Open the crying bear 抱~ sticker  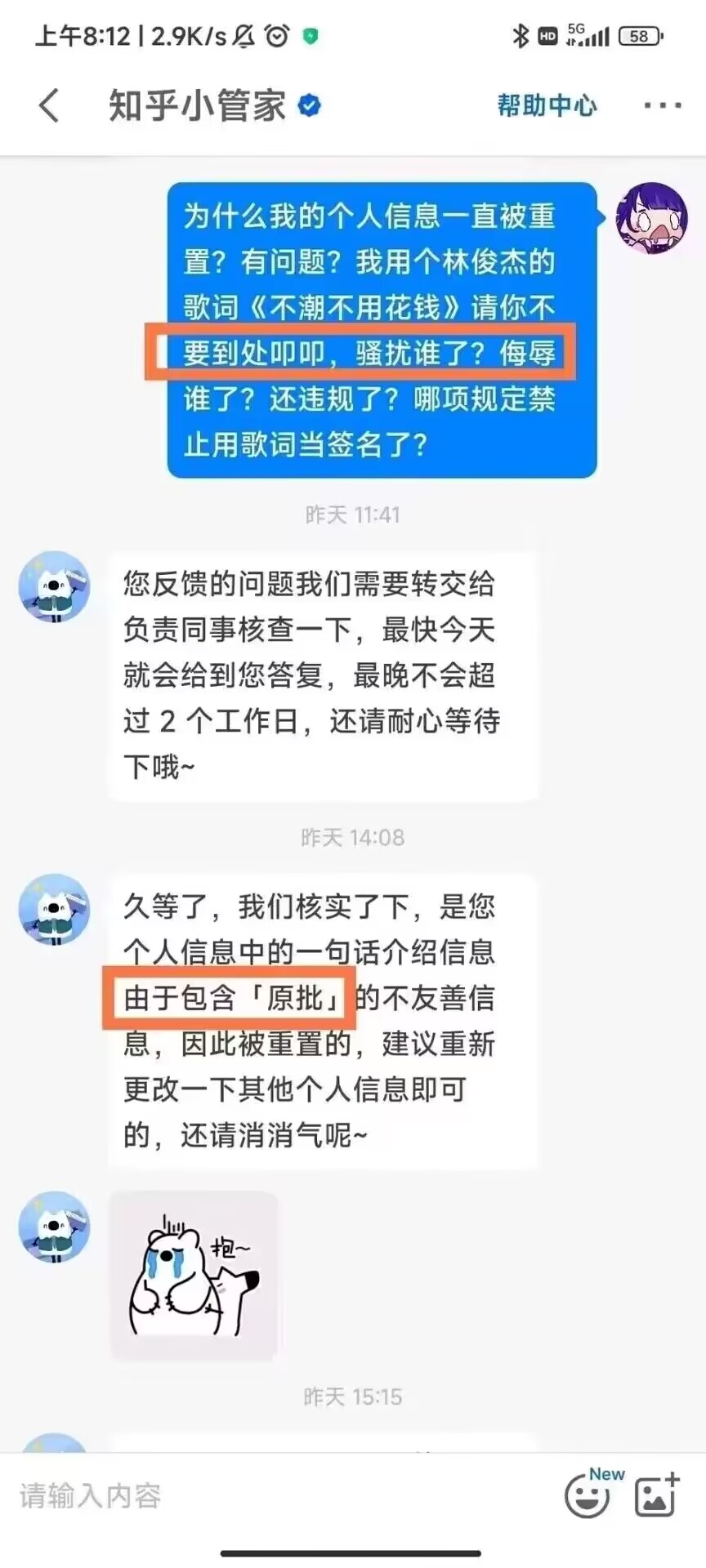[x=194, y=1275]
